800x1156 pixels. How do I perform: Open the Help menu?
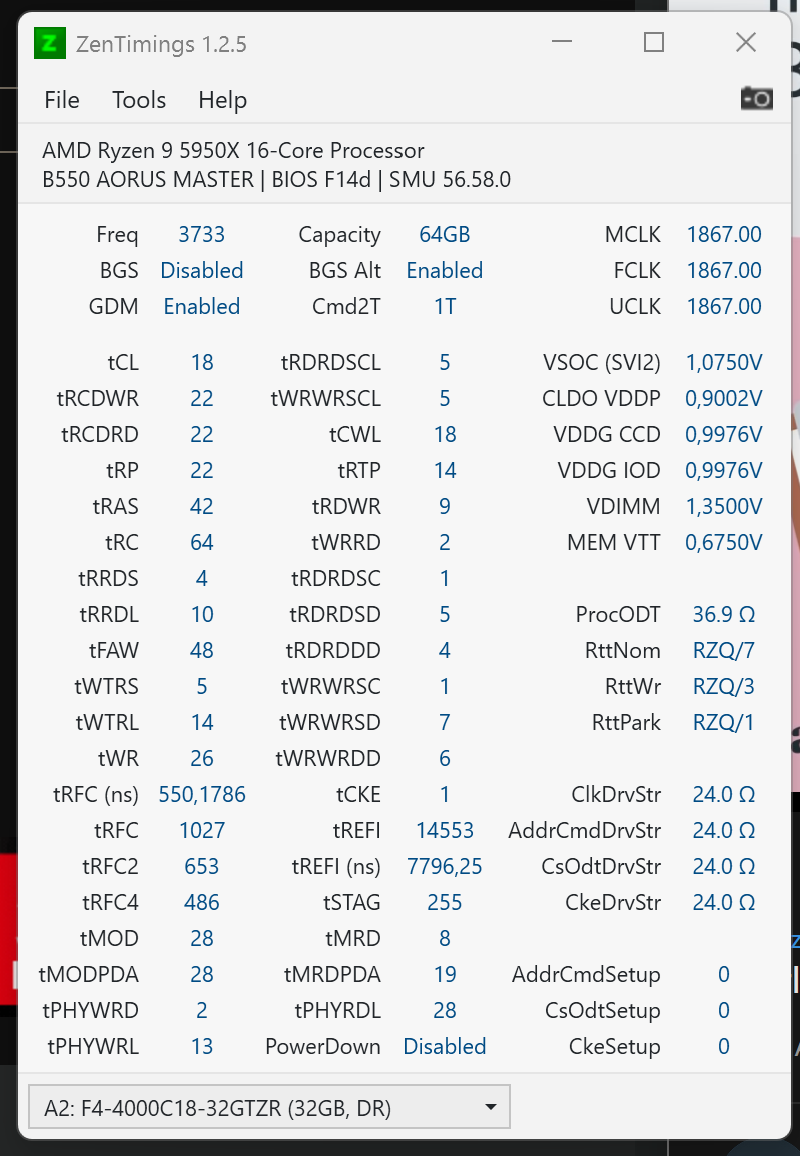[x=222, y=100]
